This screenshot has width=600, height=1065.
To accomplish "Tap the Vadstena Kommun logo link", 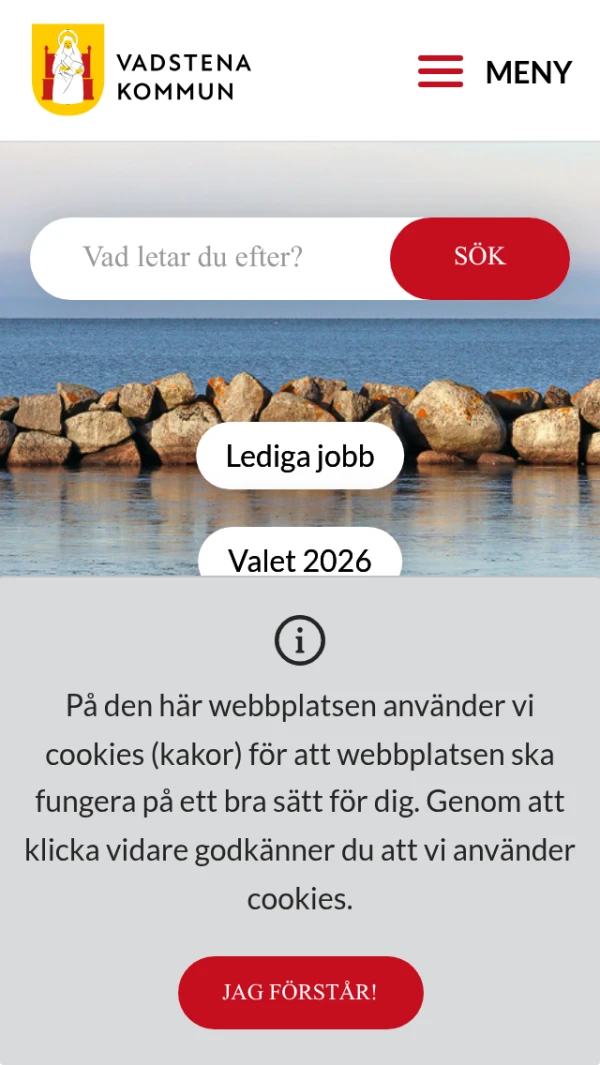I will (x=141, y=70).
